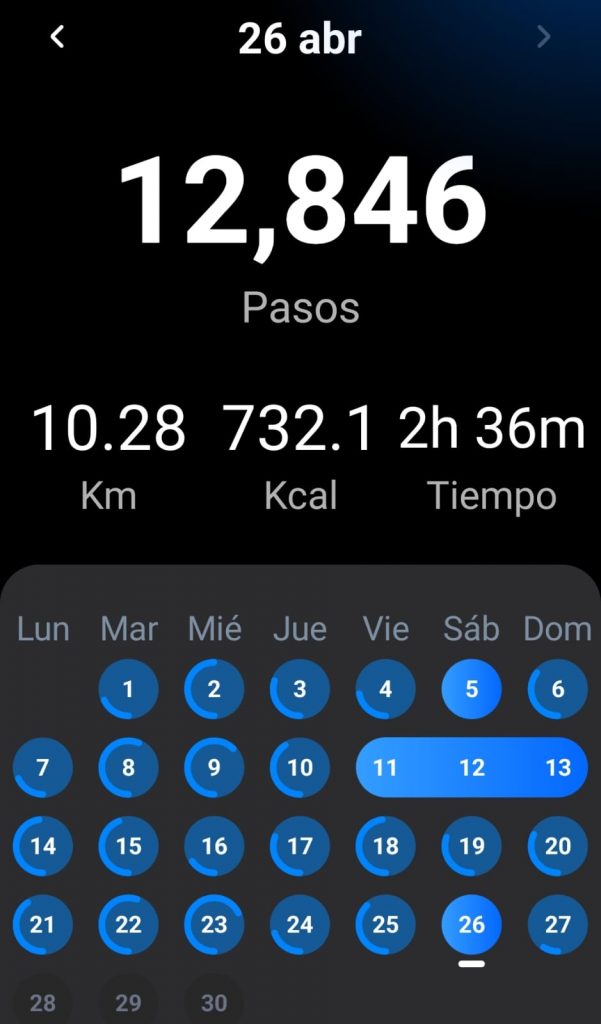Tap the next day arrow
Screen dimensions: 601x1024
pyautogui.click(x=543, y=38)
